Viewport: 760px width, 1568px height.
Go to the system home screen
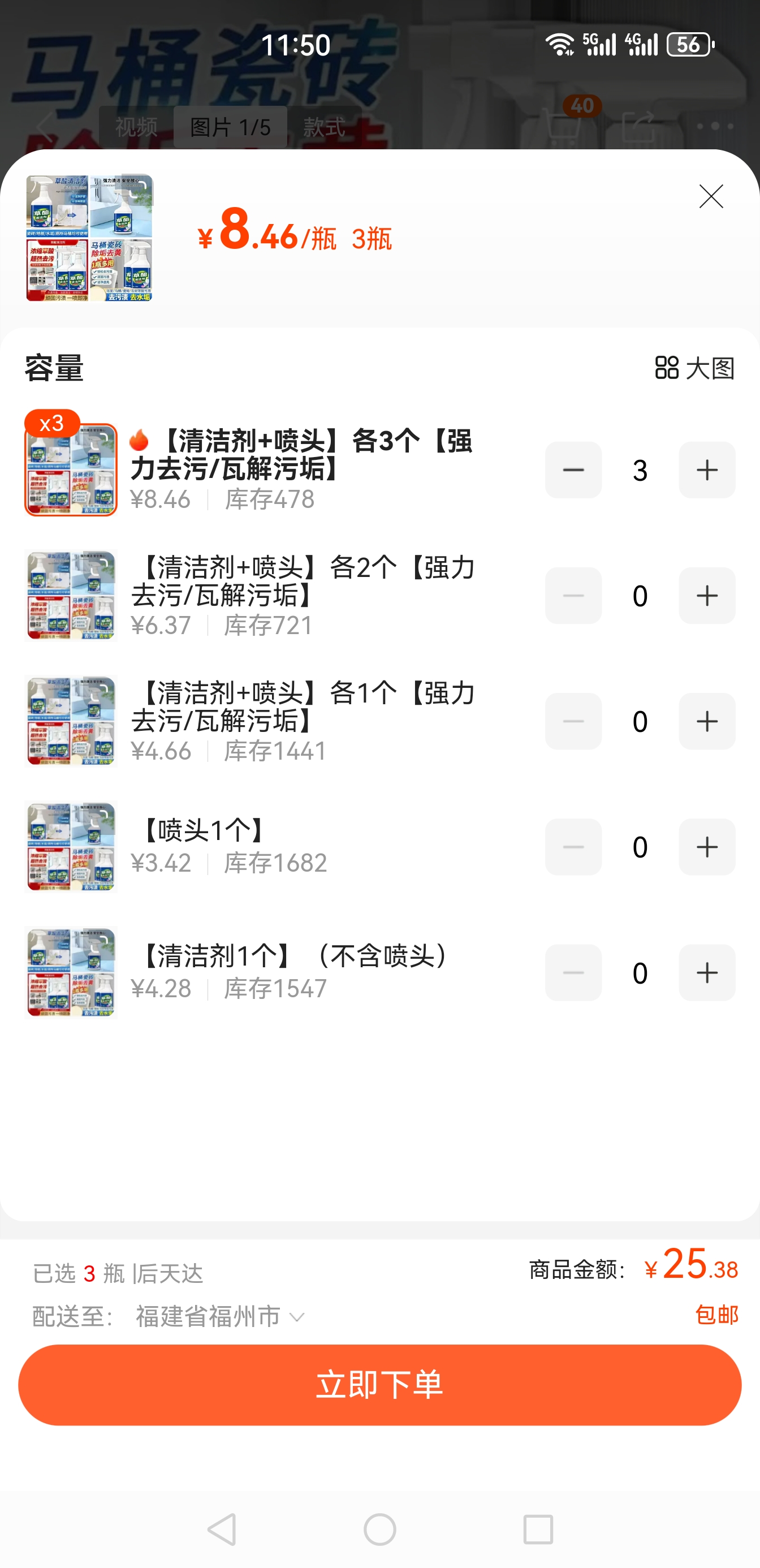379,1529
